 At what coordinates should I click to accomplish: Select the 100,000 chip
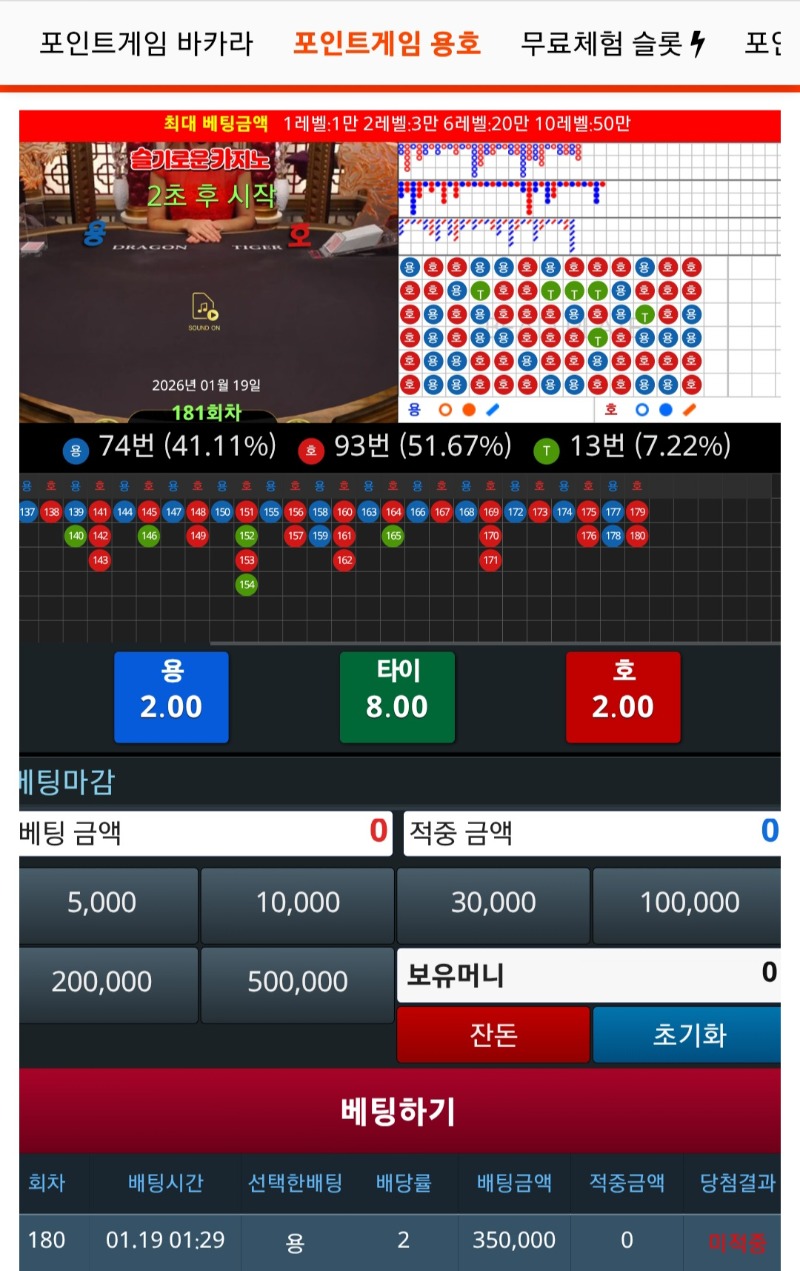[x=688, y=904]
